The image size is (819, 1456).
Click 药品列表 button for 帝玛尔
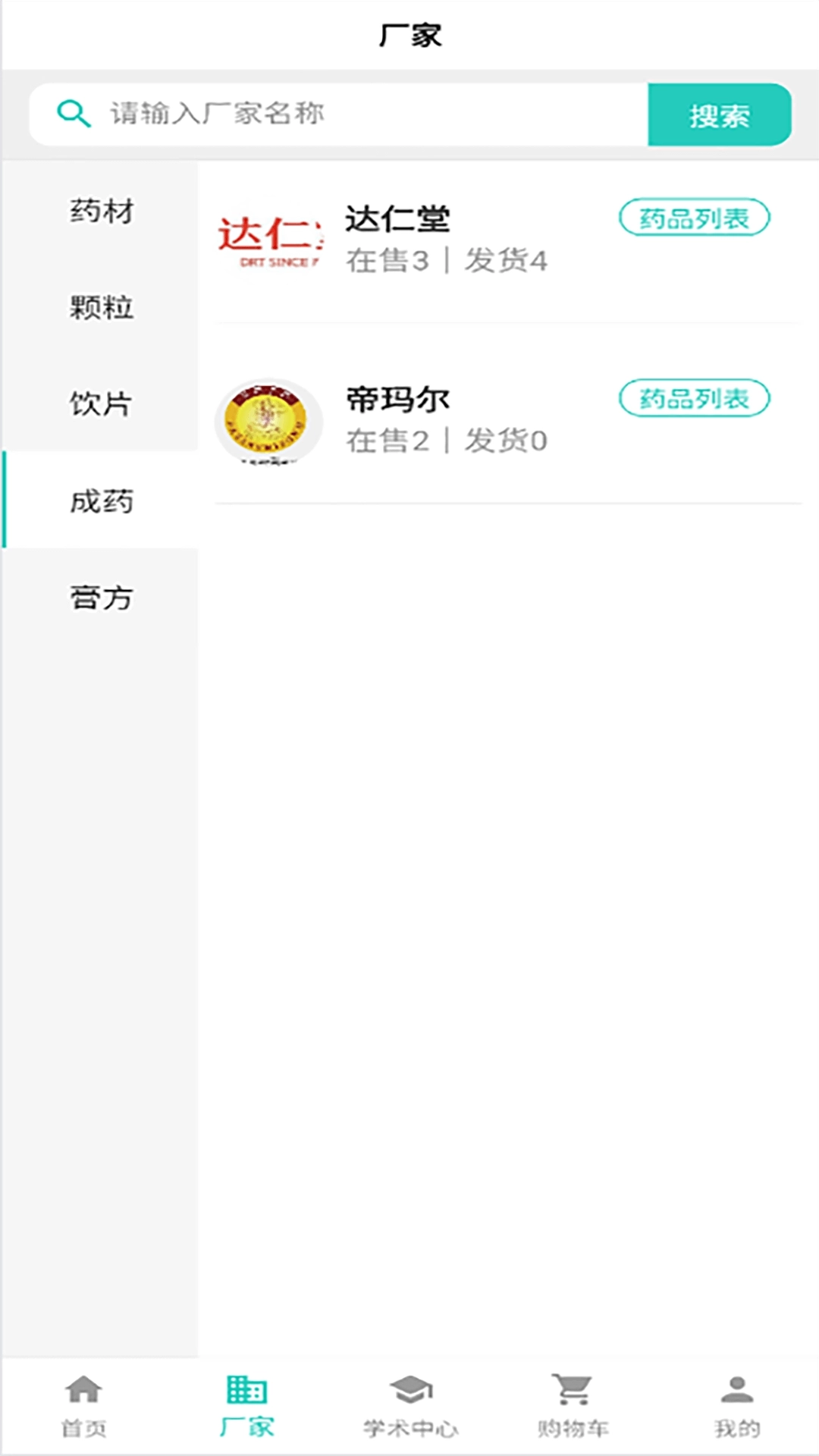[695, 398]
